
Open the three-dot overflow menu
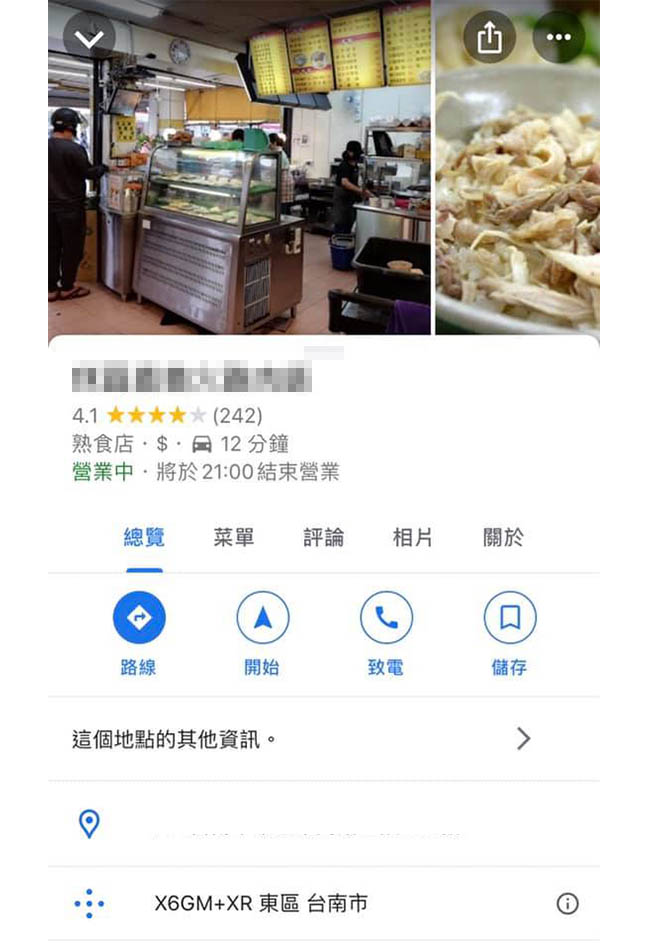pyautogui.click(x=558, y=38)
